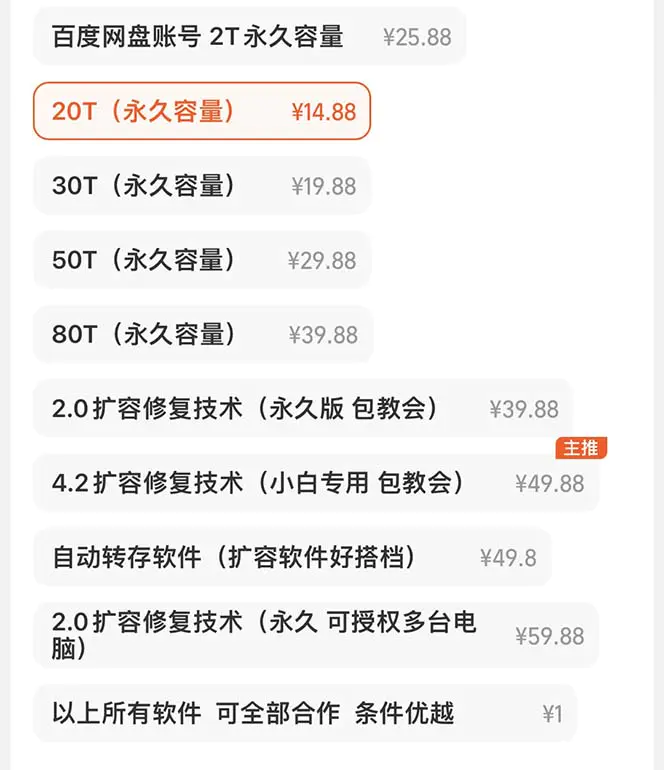The height and width of the screenshot is (770, 664).
Task: Select 2.0扩容修复技术 可授权多台电脑 option
Action: pos(316,635)
